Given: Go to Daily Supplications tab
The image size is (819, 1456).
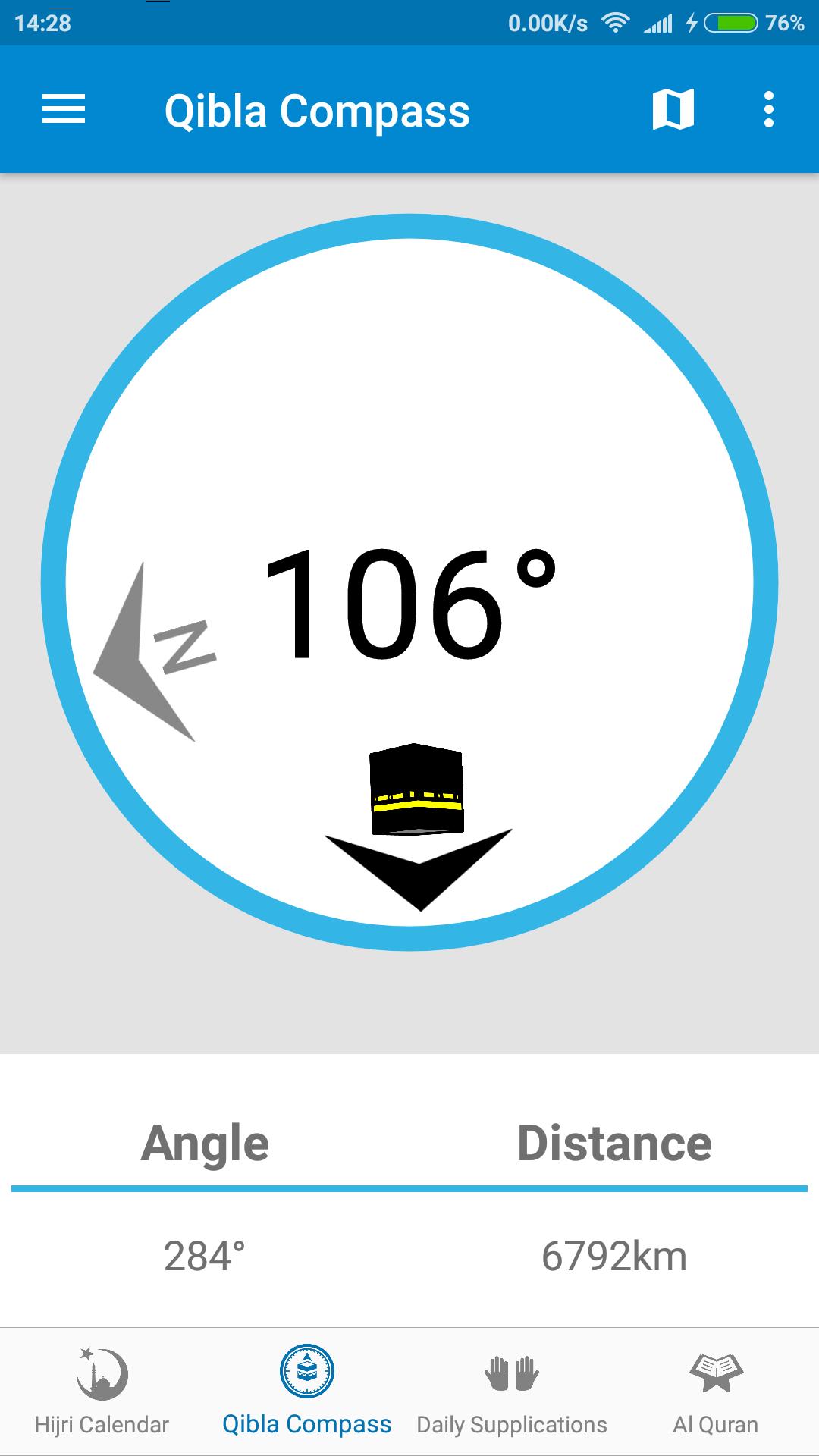Looking at the screenshot, I should [512, 1391].
